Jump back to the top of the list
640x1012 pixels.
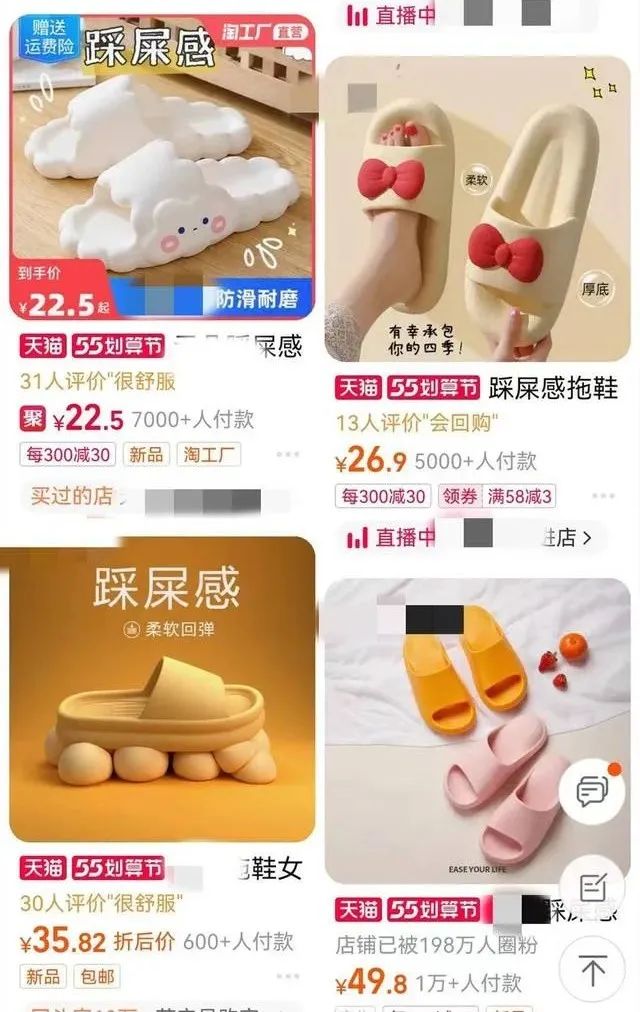click(593, 969)
